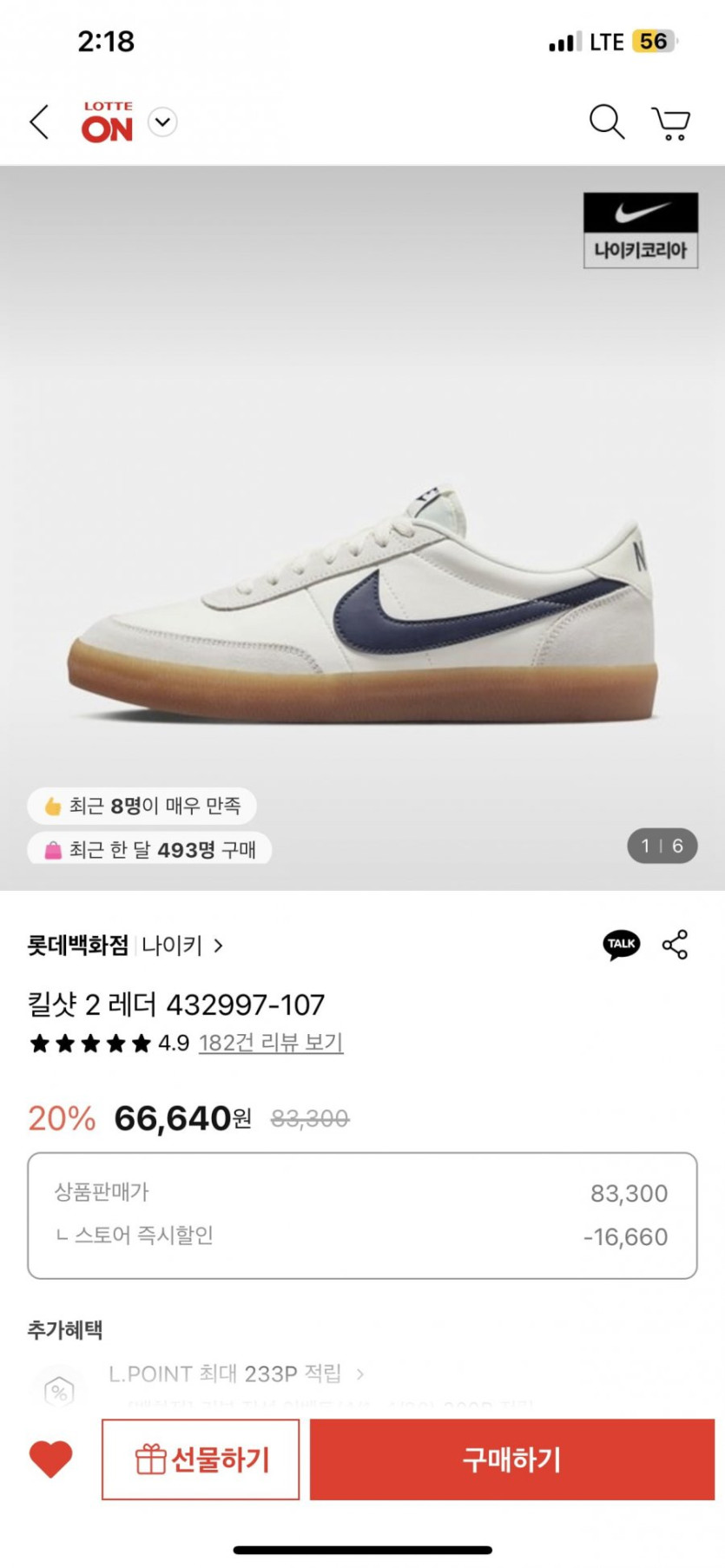
Task: Share this product
Action: pos(675,944)
